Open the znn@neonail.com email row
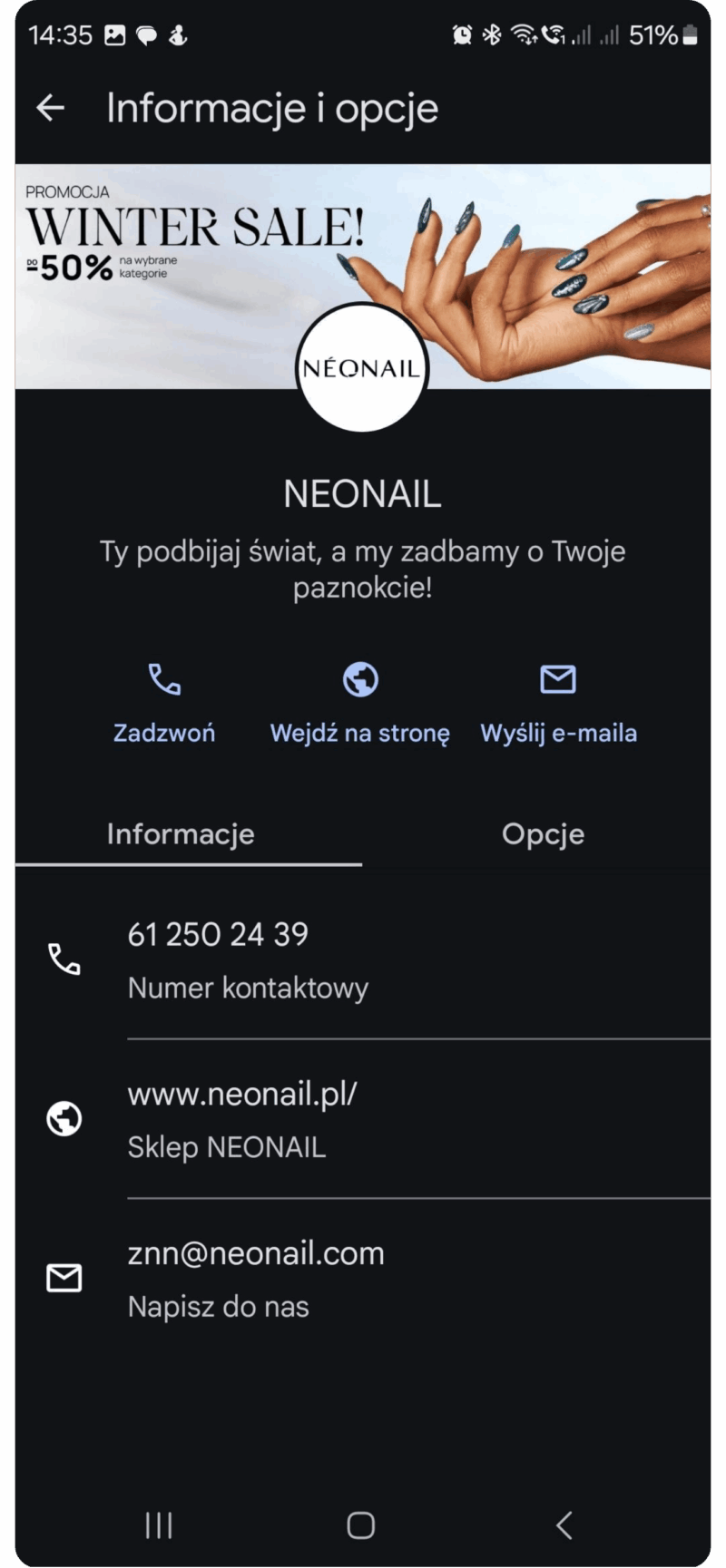 point(363,1279)
